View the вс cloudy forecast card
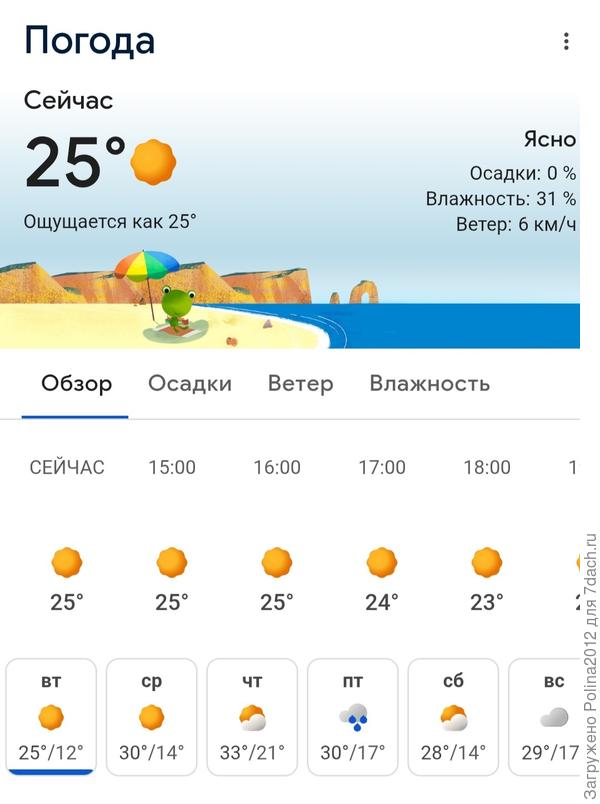The height and width of the screenshot is (804, 600). pyautogui.click(x=545, y=716)
